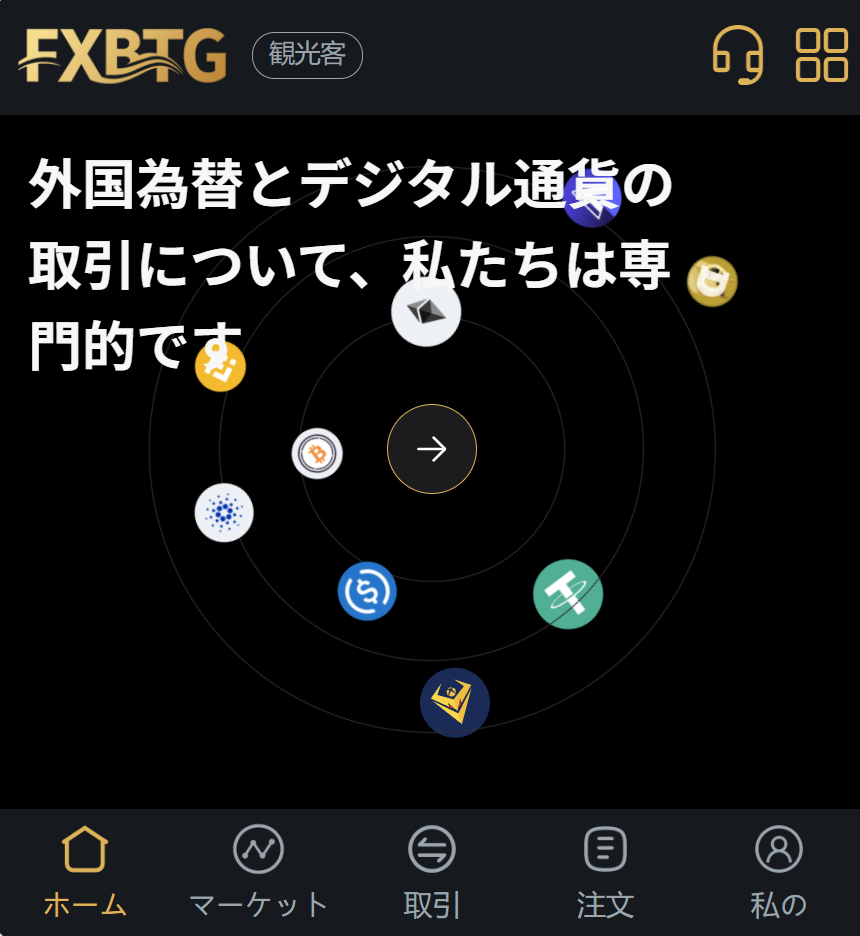Tap the center arrow button

pyautogui.click(x=432, y=449)
